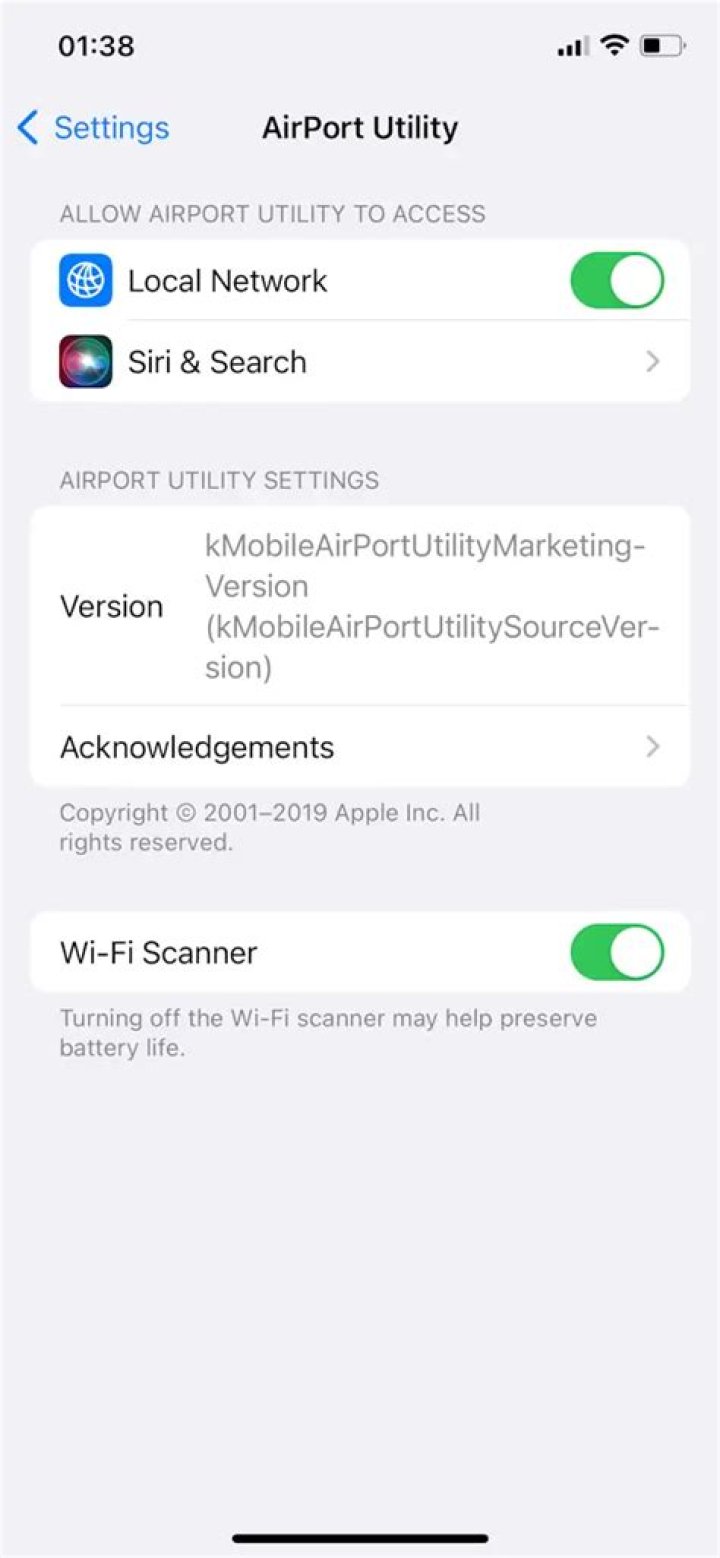Image resolution: width=720 pixels, height=1558 pixels.
Task: Turn off the Wi-Fi Scanner switch
Action: tap(616, 952)
